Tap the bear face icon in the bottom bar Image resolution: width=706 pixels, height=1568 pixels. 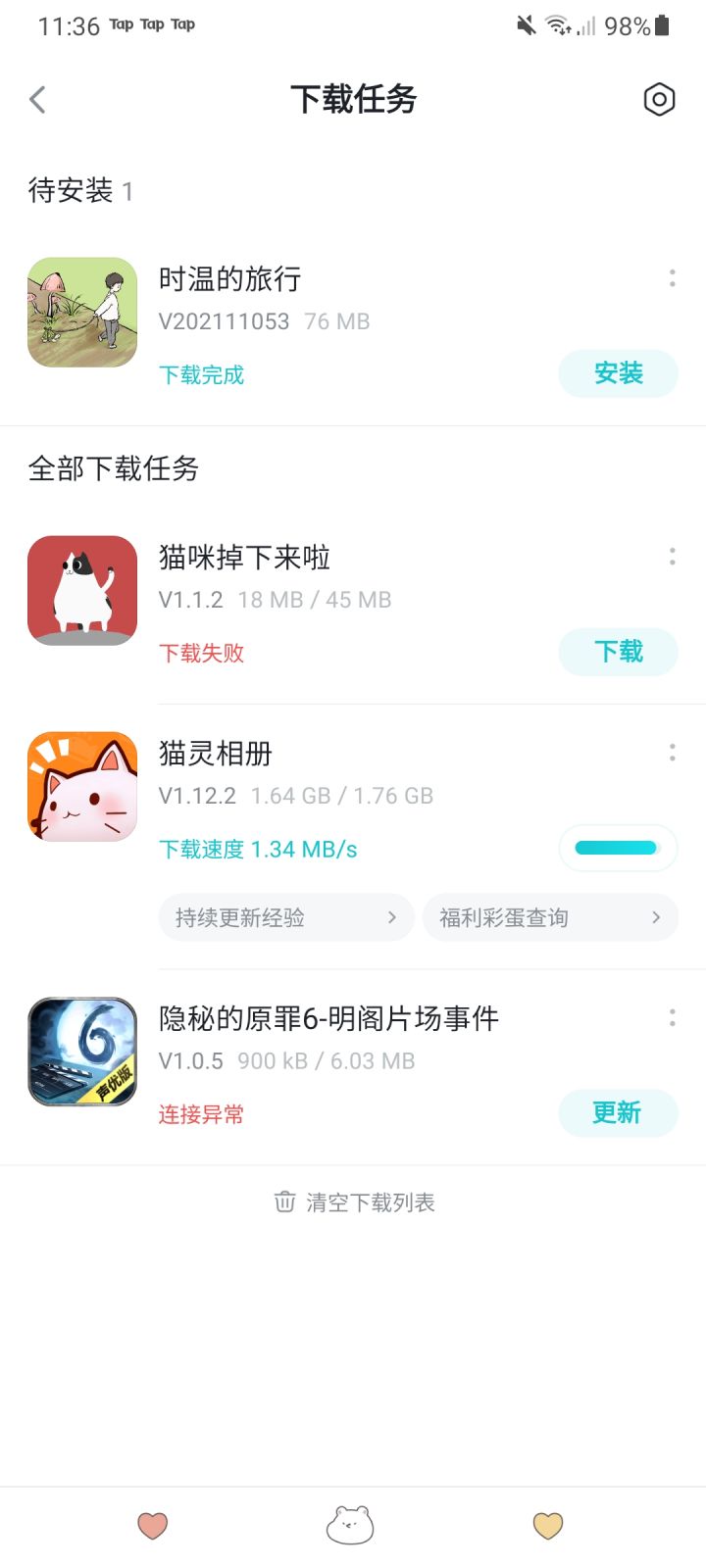(x=350, y=1526)
